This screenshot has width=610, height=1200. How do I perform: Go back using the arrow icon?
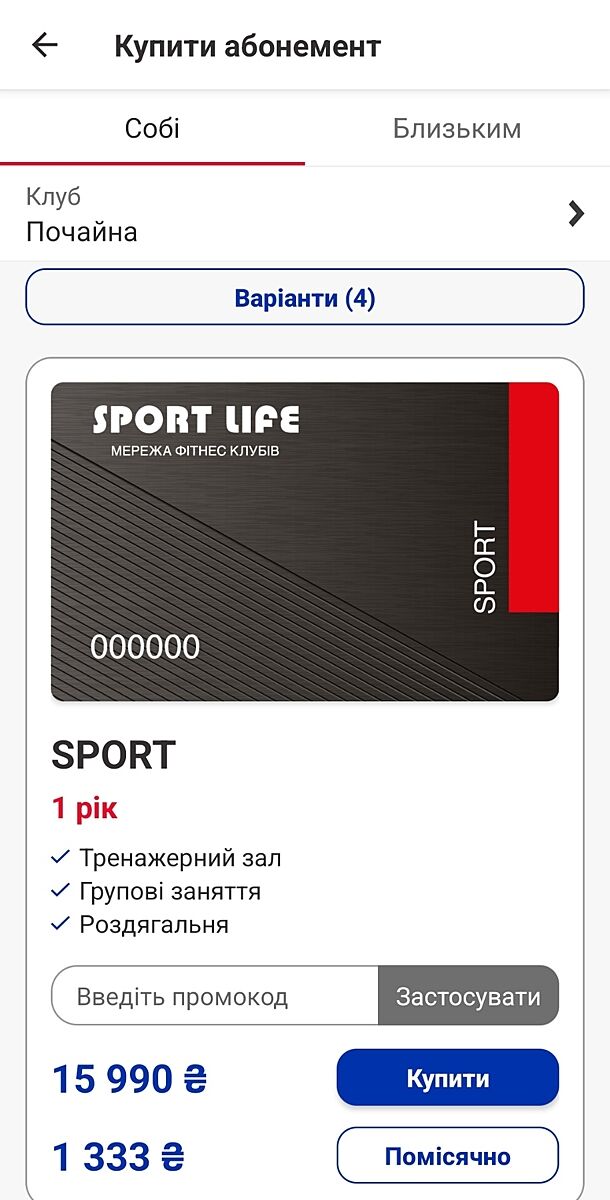click(x=45, y=46)
